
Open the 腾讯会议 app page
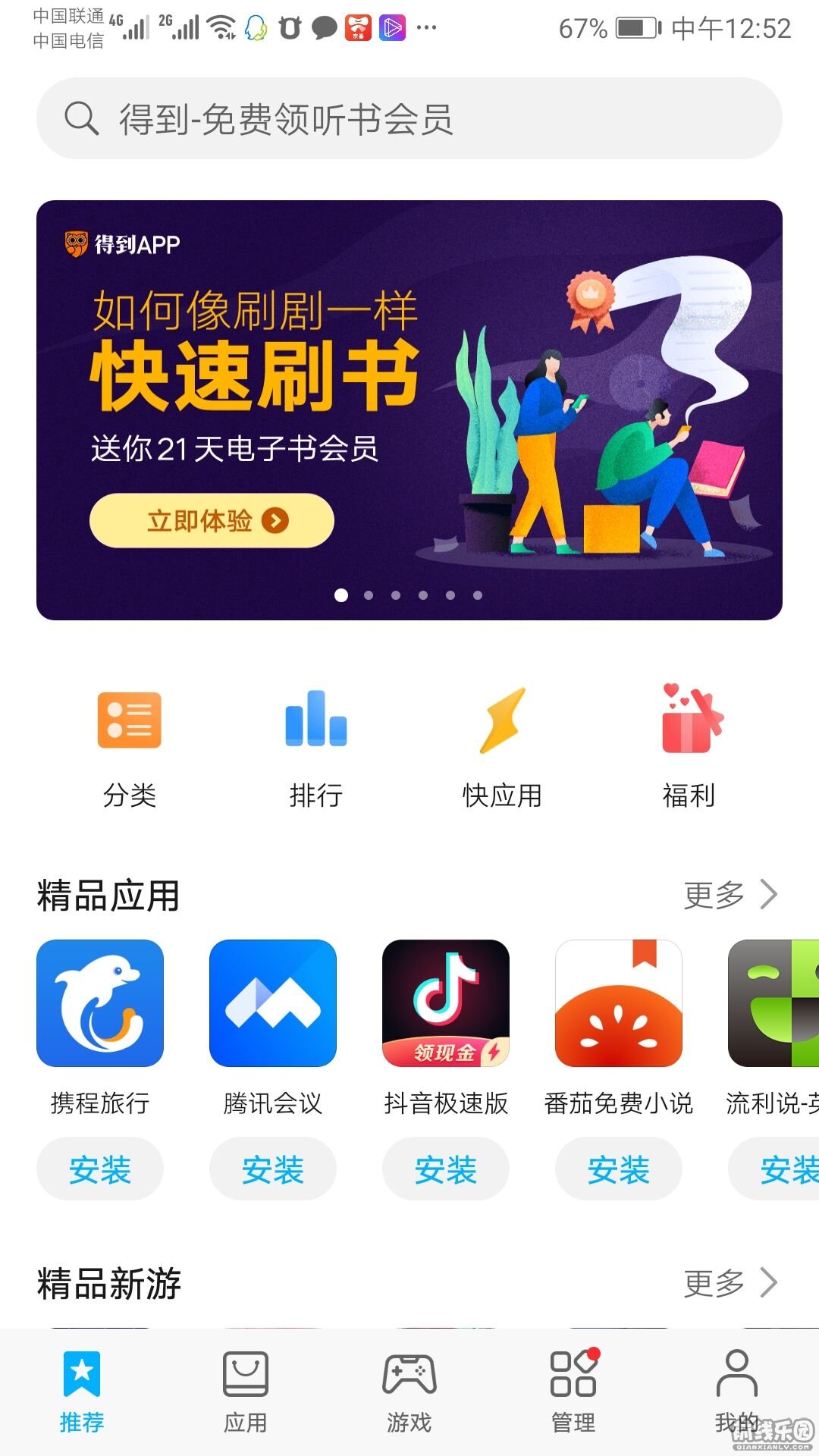(x=273, y=1003)
